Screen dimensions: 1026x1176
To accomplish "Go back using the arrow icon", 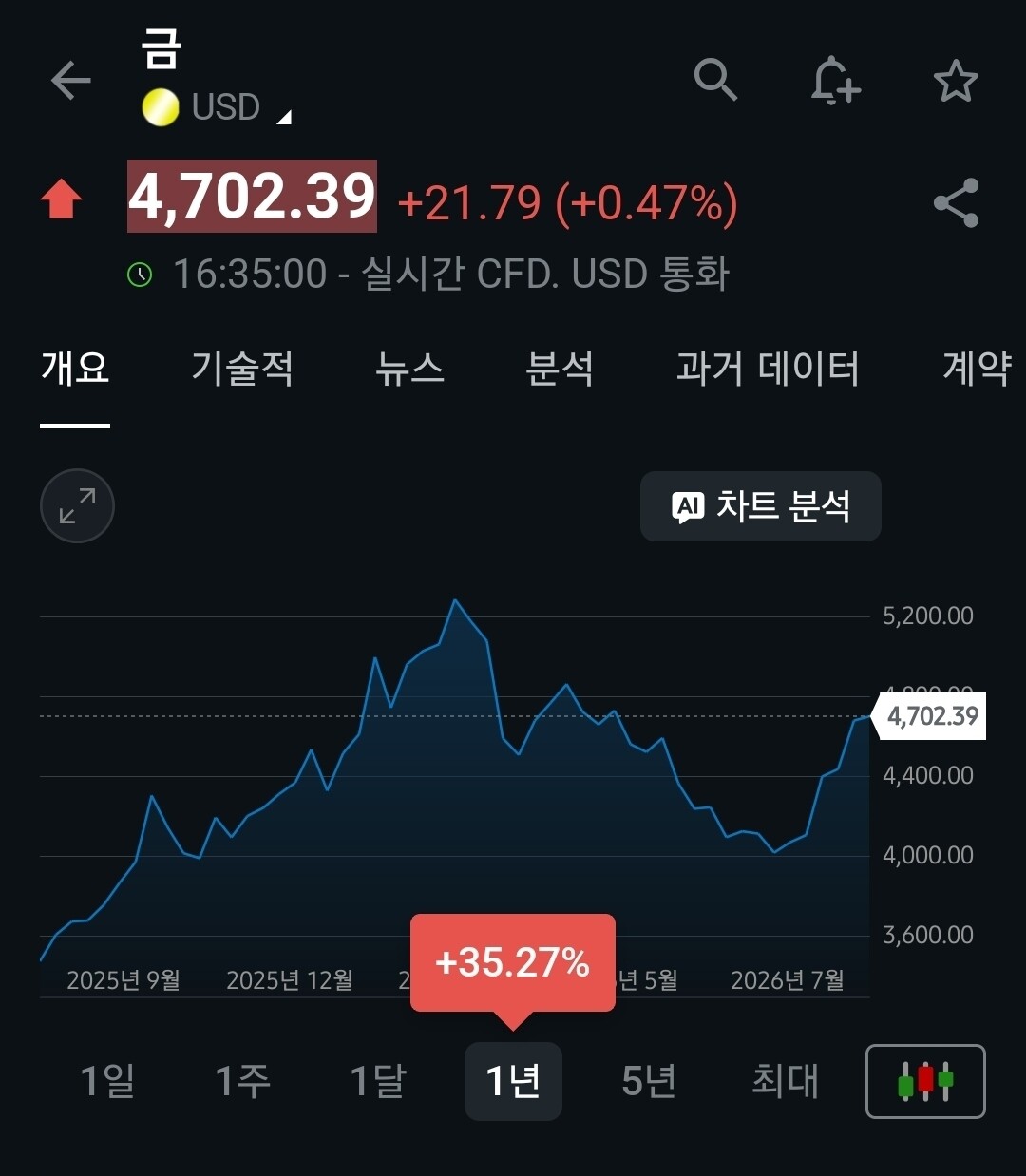I will pos(70,81).
